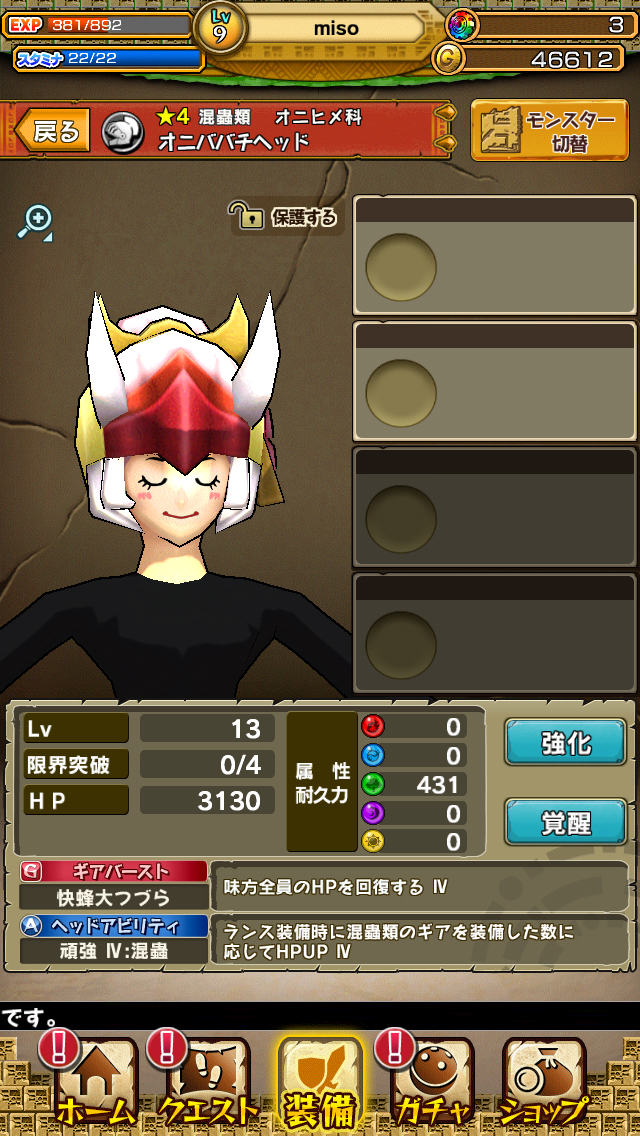This screenshot has height=1136, width=640.
Task: Open 強化 to strengthen gear
Action: [x=565, y=743]
